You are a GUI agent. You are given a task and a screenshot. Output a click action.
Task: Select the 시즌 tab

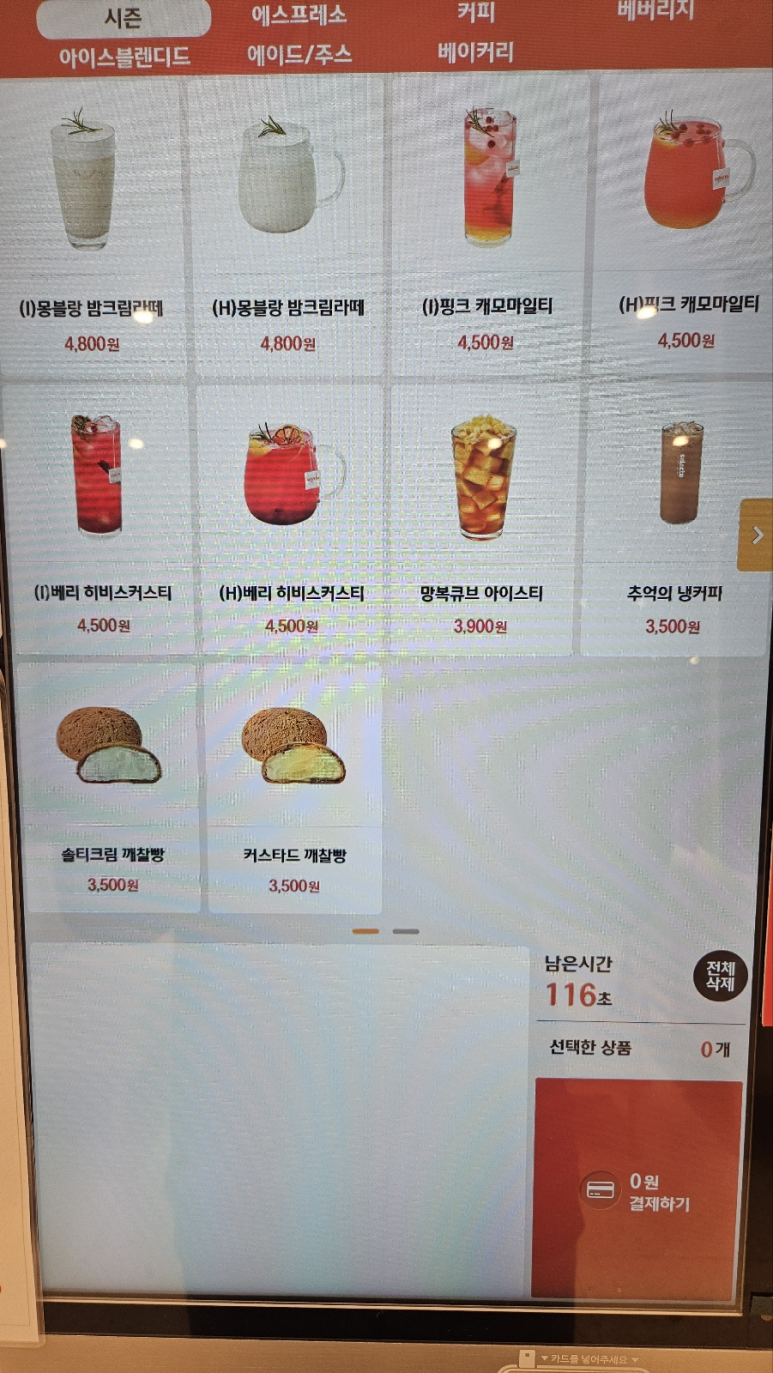coord(123,18)
